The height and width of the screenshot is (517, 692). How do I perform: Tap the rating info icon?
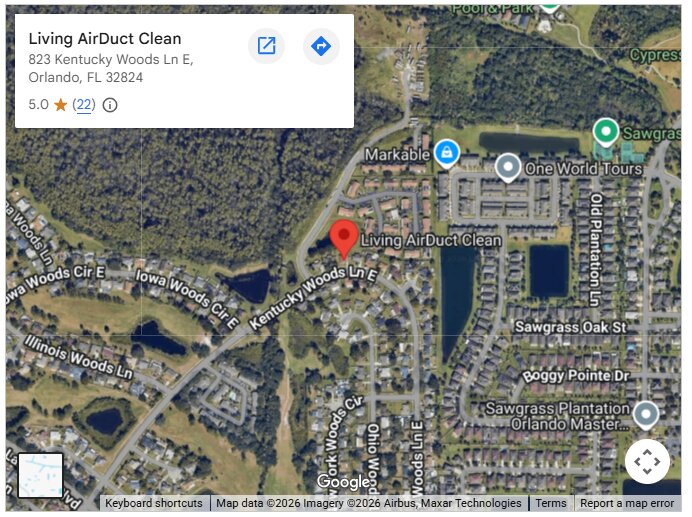coord(110,105)
